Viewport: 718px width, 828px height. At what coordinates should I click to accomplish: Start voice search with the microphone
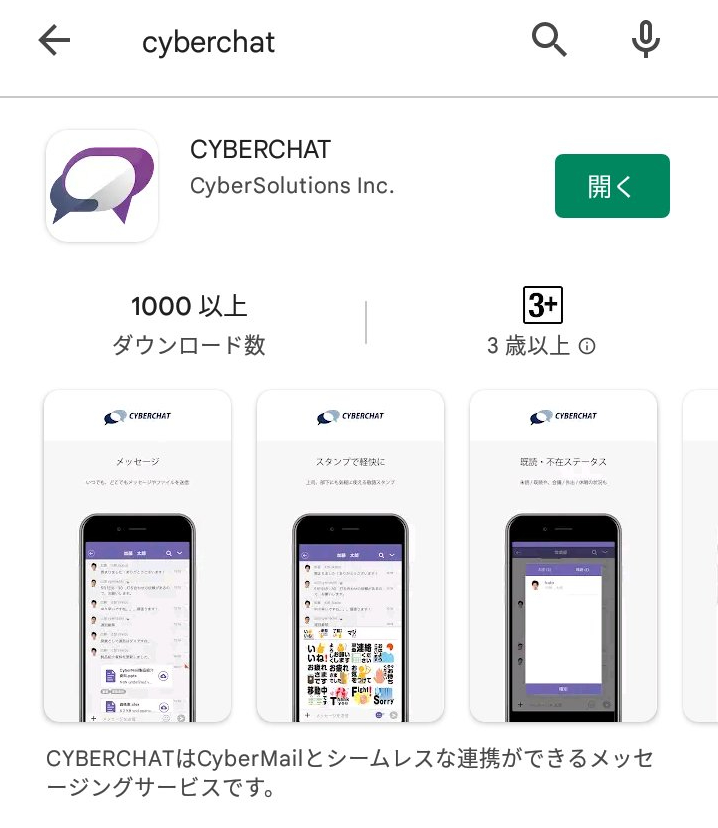tap(646, 41)
